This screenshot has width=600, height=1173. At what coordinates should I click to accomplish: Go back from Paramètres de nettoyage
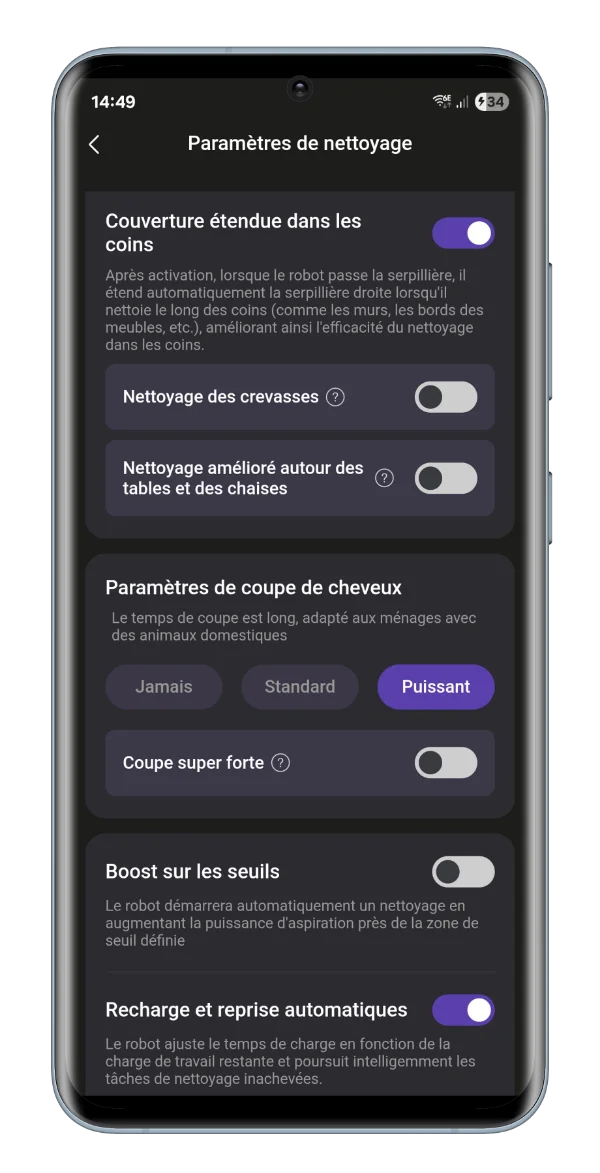(94, 144)
